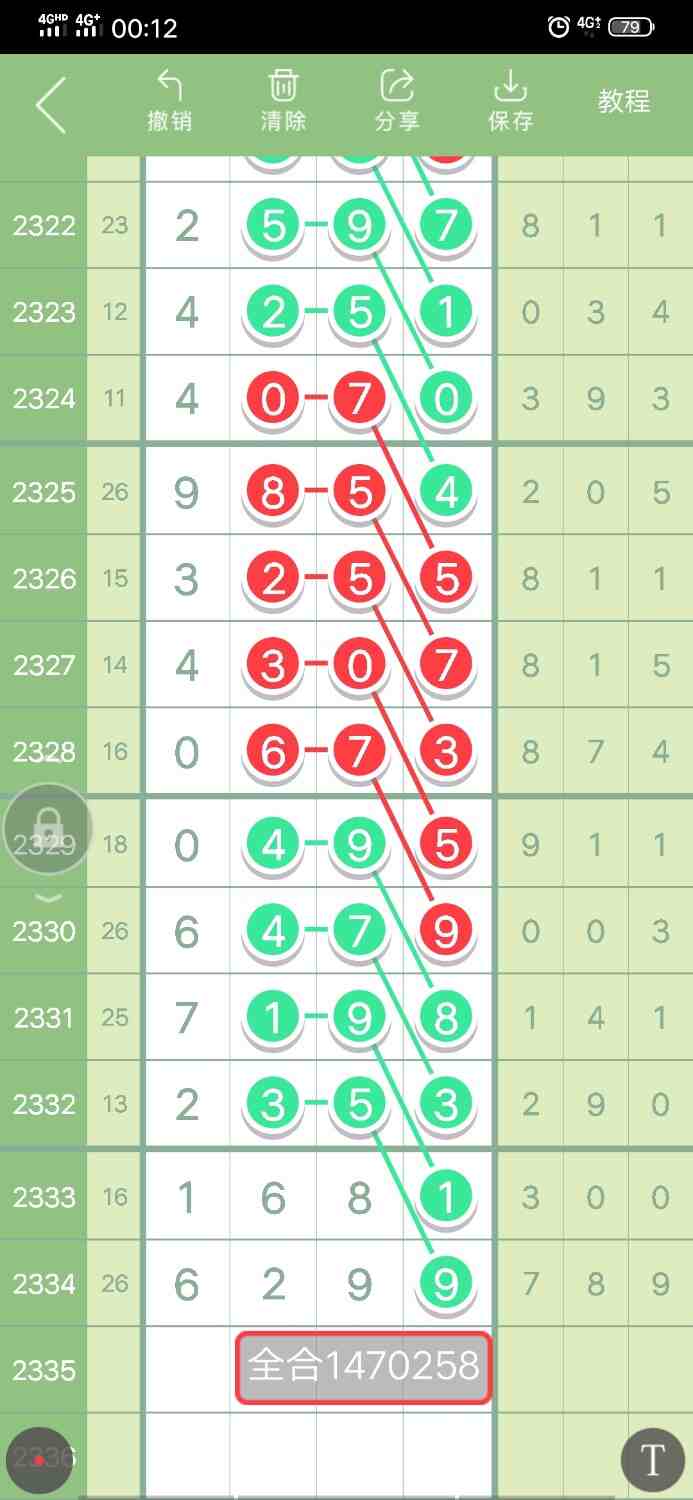Undo last action with 撤销
693x1500 pixels.
pyautogui.click(x=170, y=101)
